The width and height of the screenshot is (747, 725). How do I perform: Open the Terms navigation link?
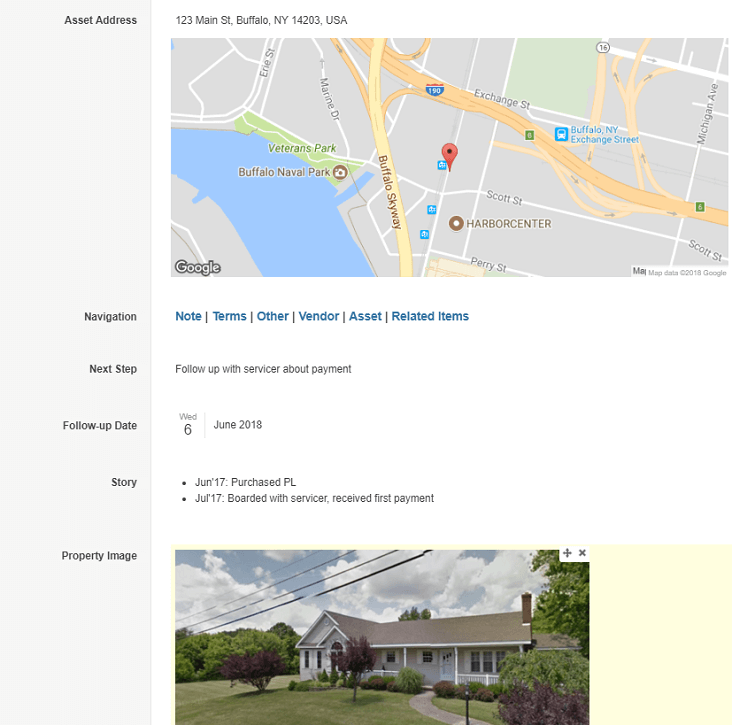pyautogui.click(x=229, y=316)
